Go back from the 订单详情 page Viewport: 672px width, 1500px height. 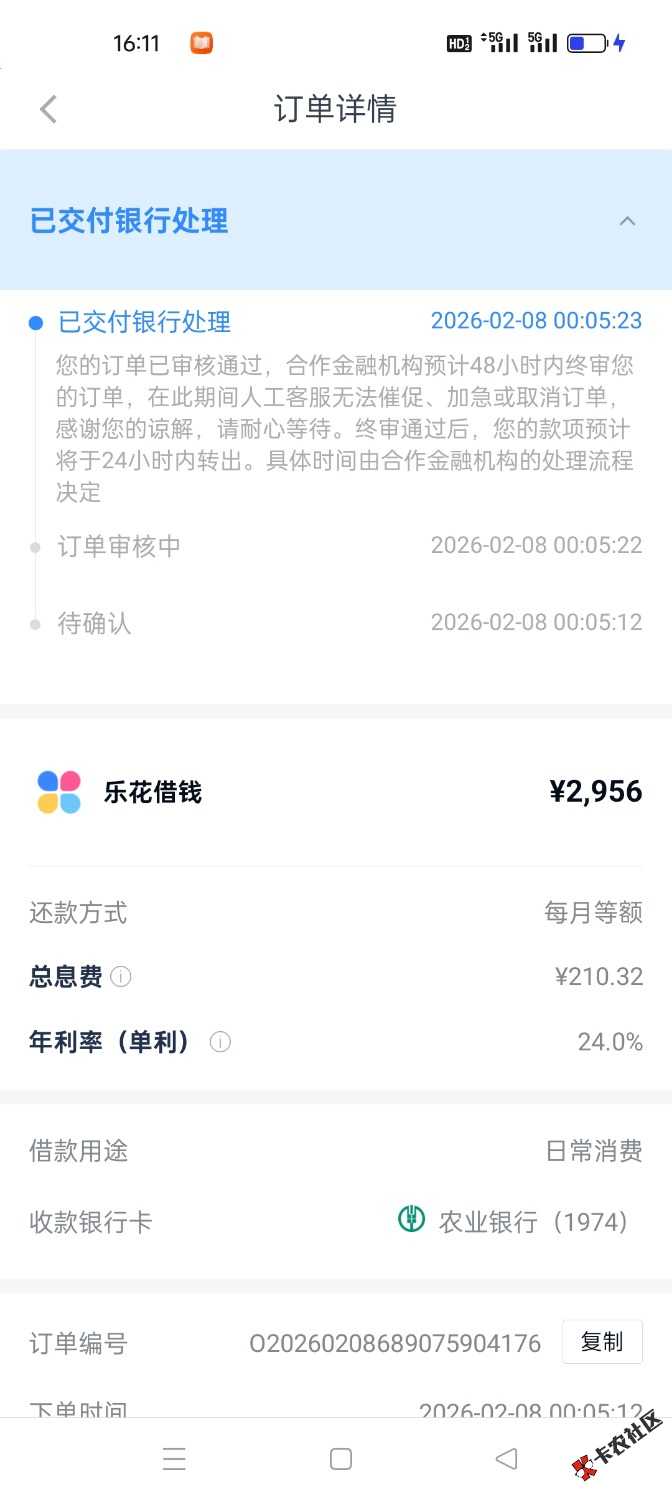point(48,109)
